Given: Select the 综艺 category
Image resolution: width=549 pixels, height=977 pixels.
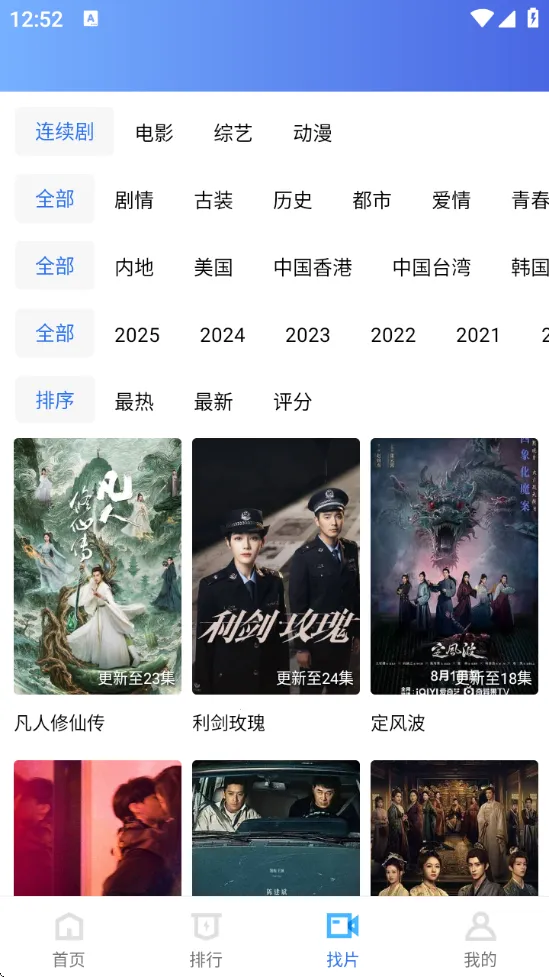Looking at the screenshot, I should pos(233,132).
